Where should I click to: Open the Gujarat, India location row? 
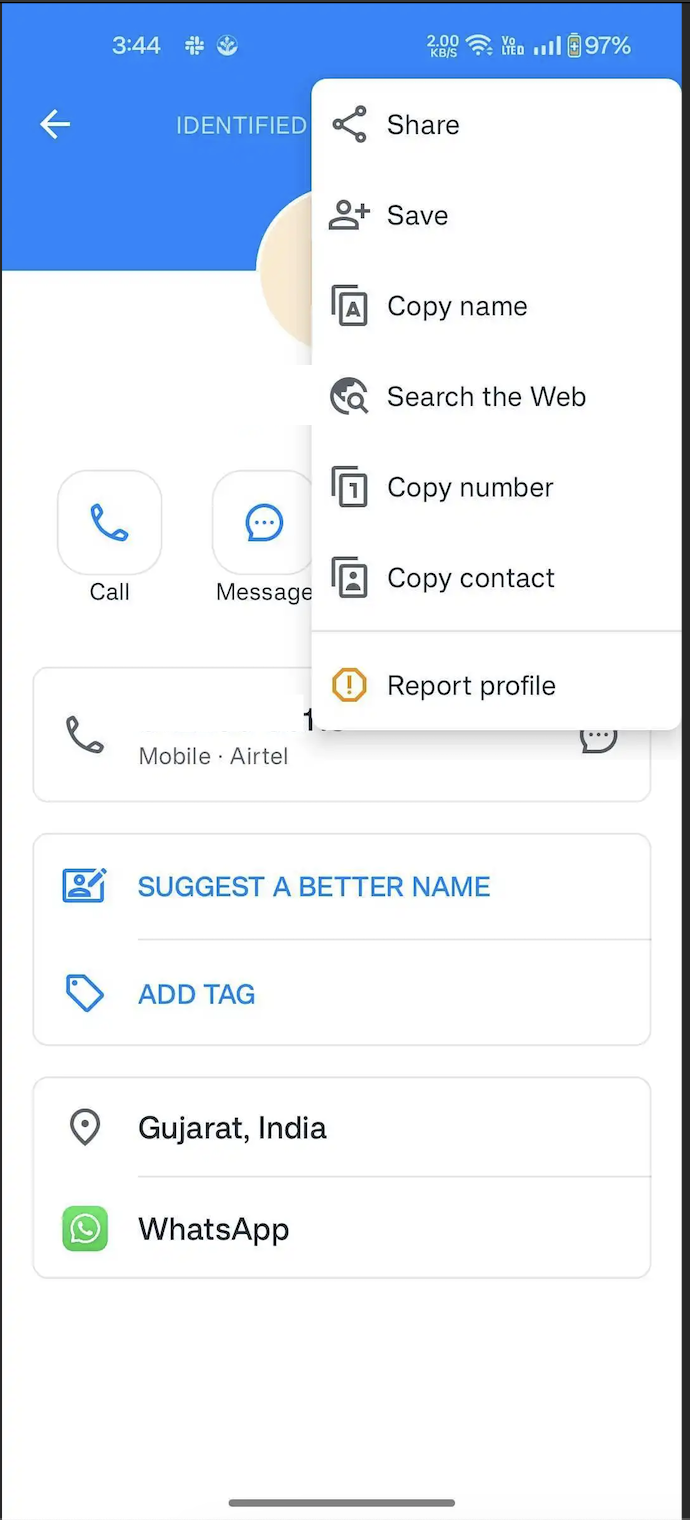[x=342, y=1128]
